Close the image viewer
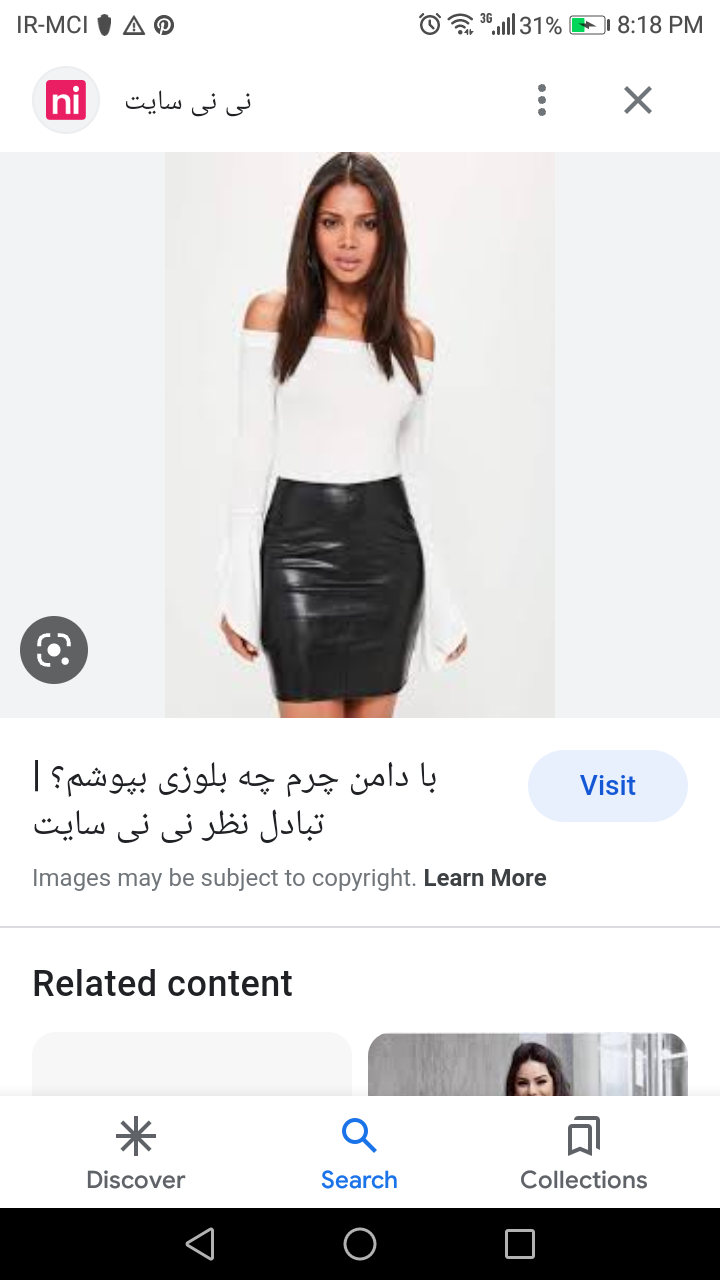 point(637,100)
